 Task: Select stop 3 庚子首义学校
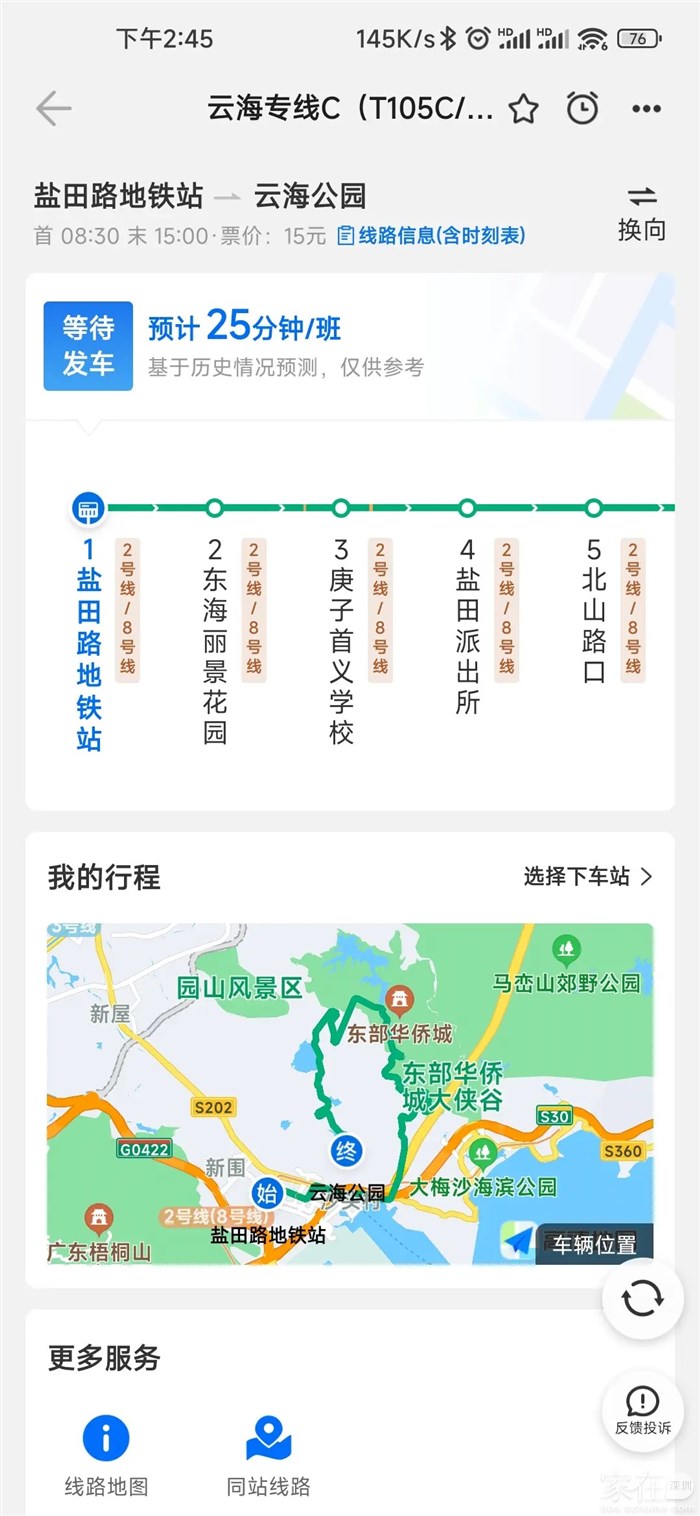tap(341, 640)
